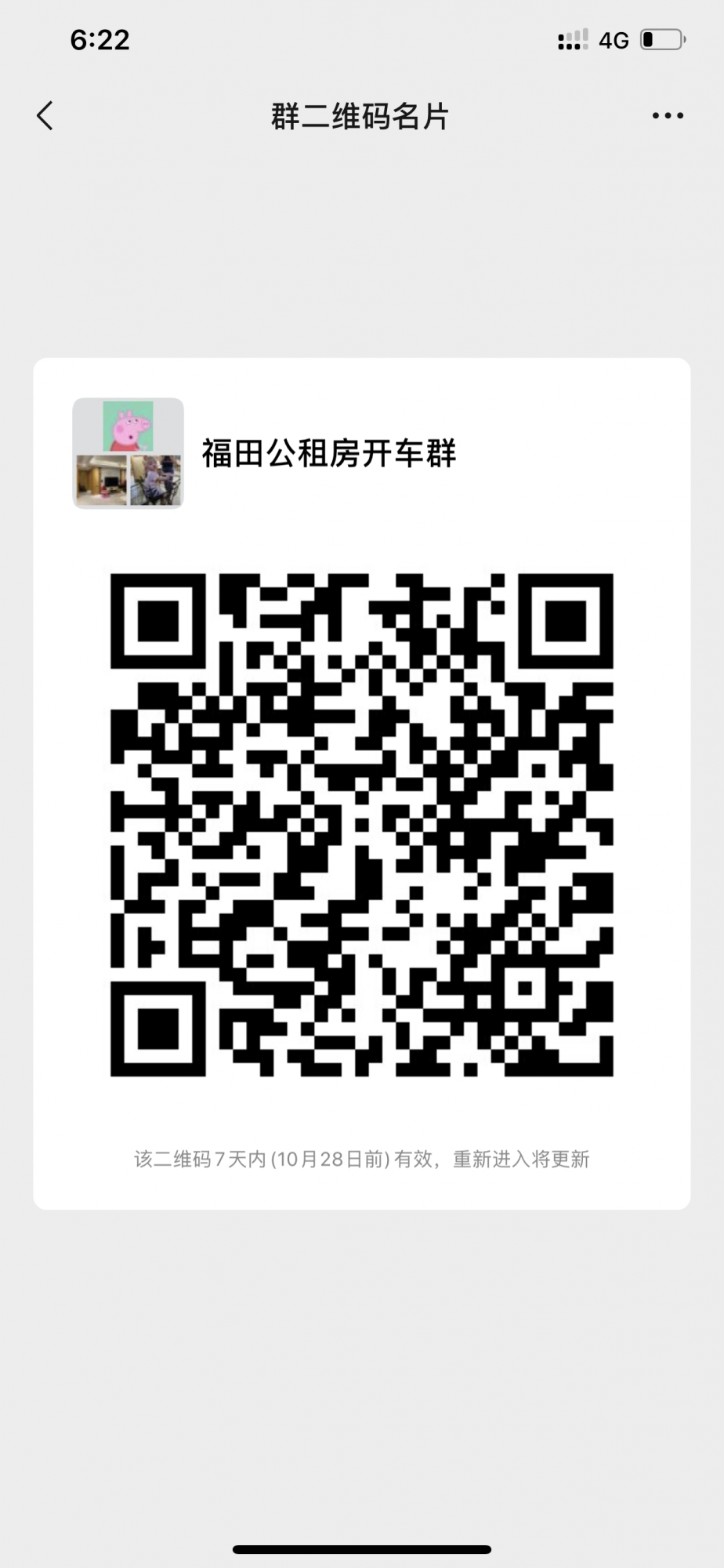Go back from the group QR code card
Viewport: 724px width, 1568px height.
(x=45, y=116)
